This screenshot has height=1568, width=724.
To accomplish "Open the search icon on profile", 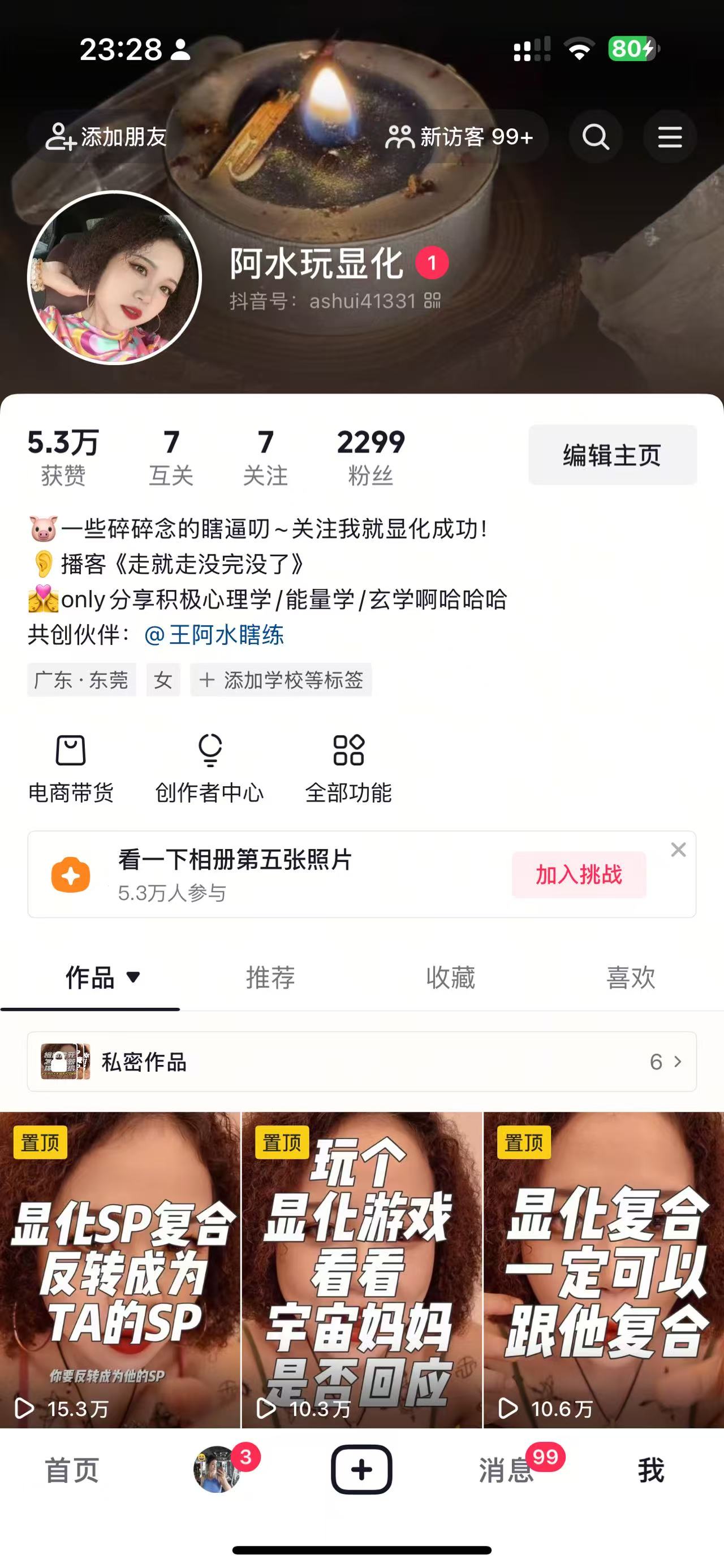I will tap(596, 137).
